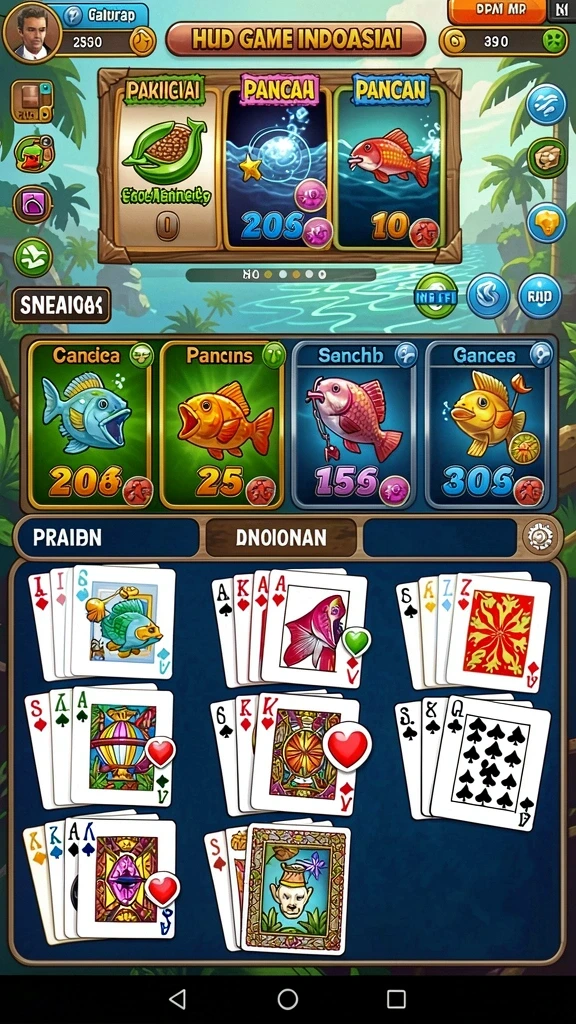The height and width of the screenshot is (1024, 576).
Task: Choose the Pancins orange fish card
Action: (x=223, y=424)
